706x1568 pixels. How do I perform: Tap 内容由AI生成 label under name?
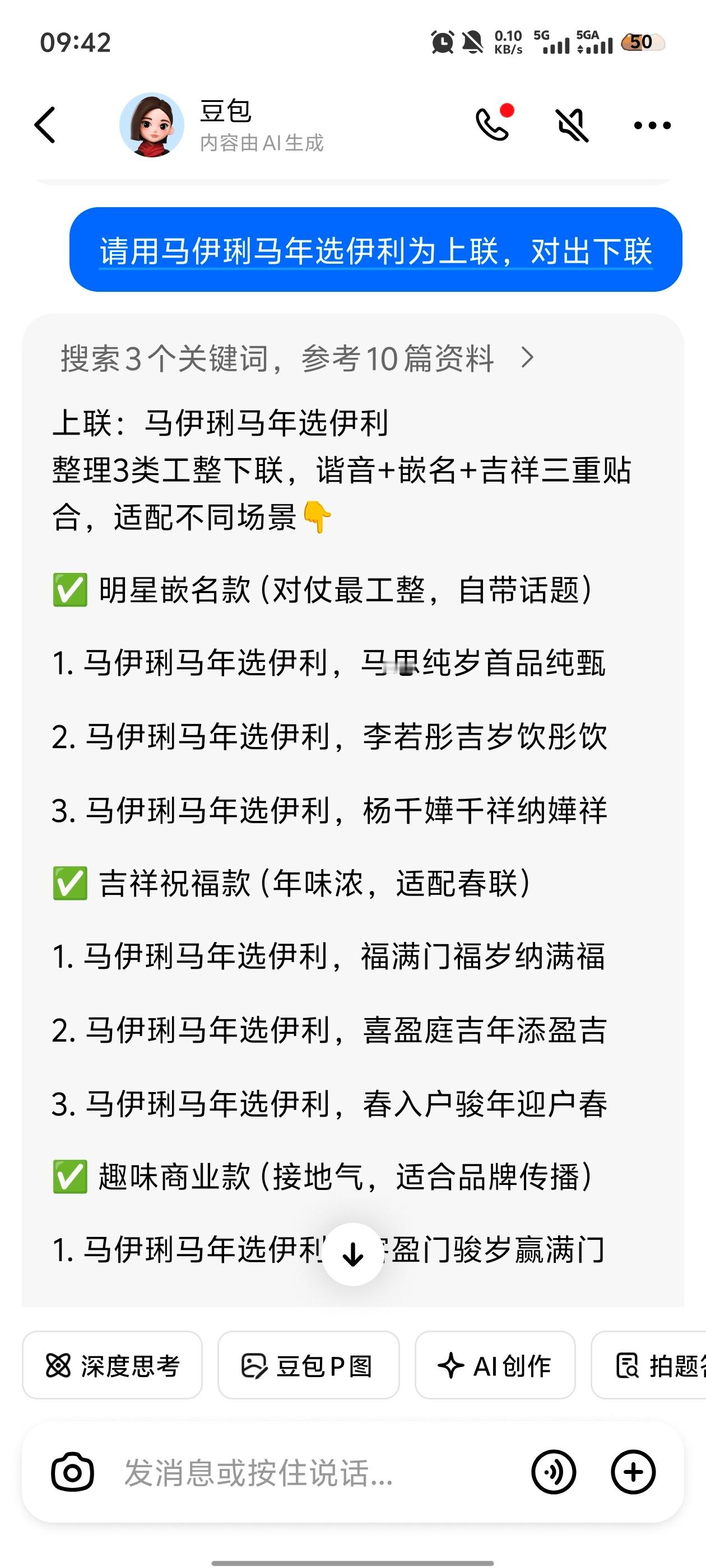tap(262, 144)
